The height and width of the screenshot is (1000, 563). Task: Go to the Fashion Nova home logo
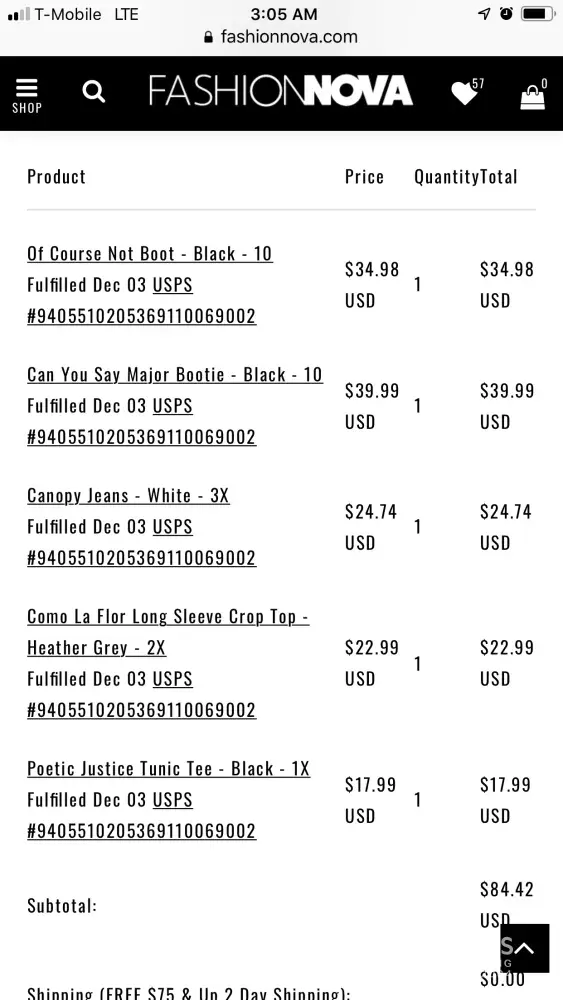click(281, 91)
